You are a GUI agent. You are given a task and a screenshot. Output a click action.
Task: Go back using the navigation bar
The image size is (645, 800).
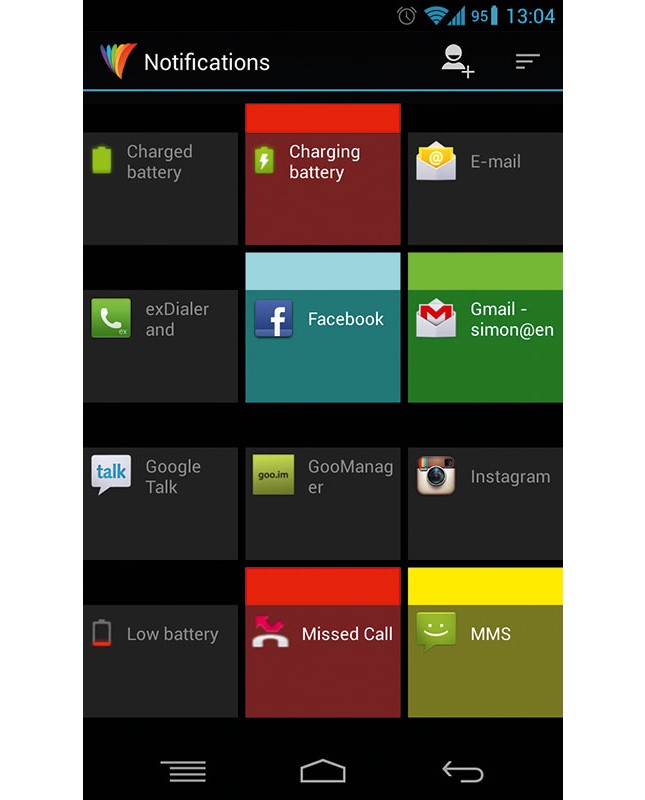(x=463, y=771)
